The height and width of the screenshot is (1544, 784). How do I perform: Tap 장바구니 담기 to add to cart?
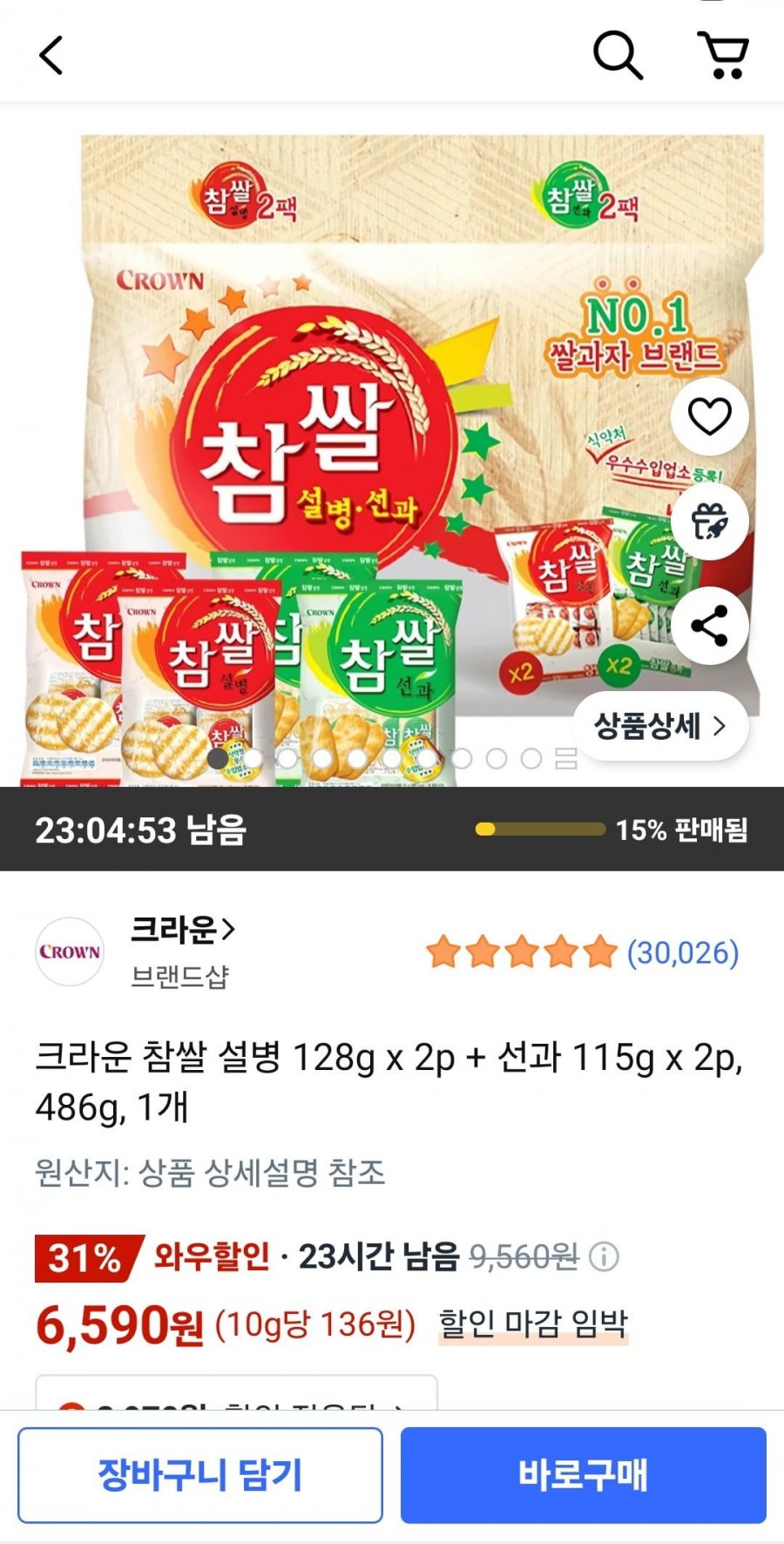pyautogui.click(x=200, y=1474)
